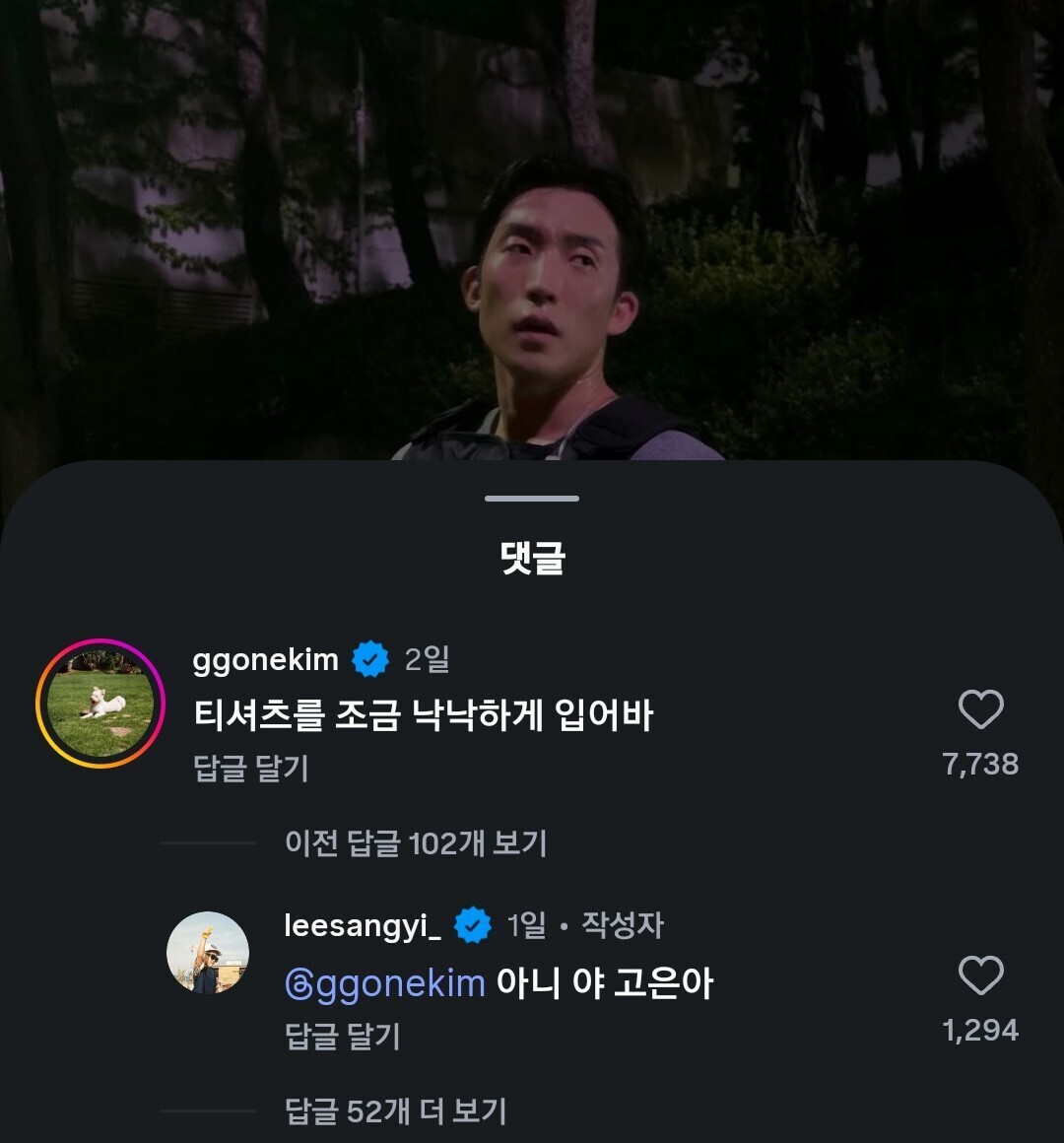
Task: Open the ggonekim username profile
Action: 265,660
